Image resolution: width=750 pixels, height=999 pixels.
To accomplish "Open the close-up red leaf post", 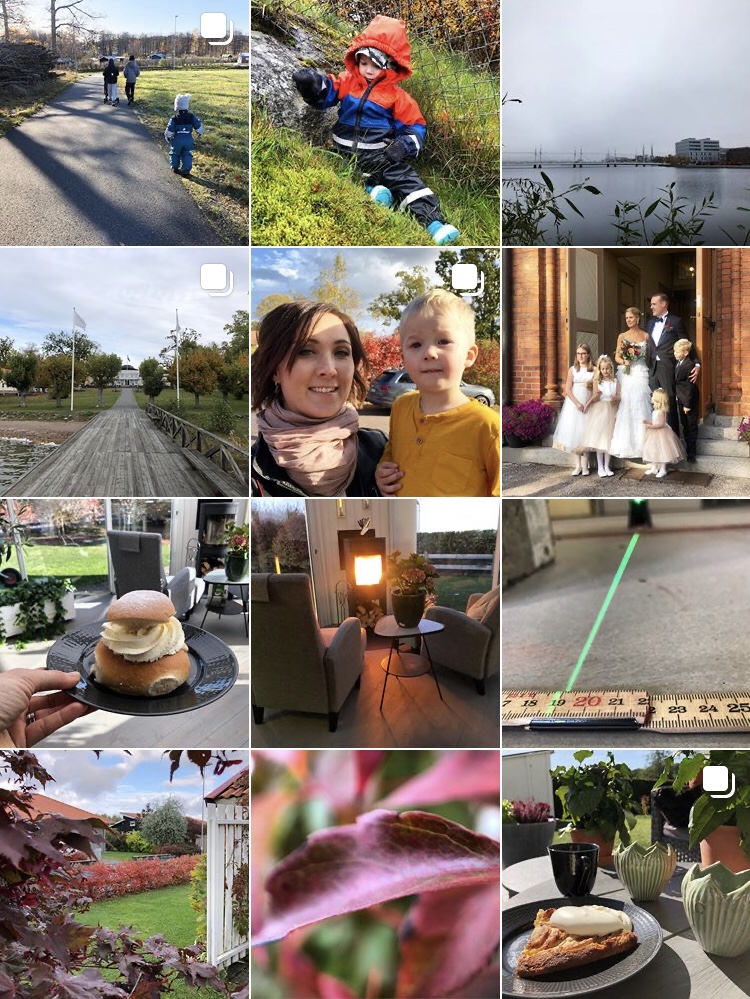I will click(x=375, y=874).
